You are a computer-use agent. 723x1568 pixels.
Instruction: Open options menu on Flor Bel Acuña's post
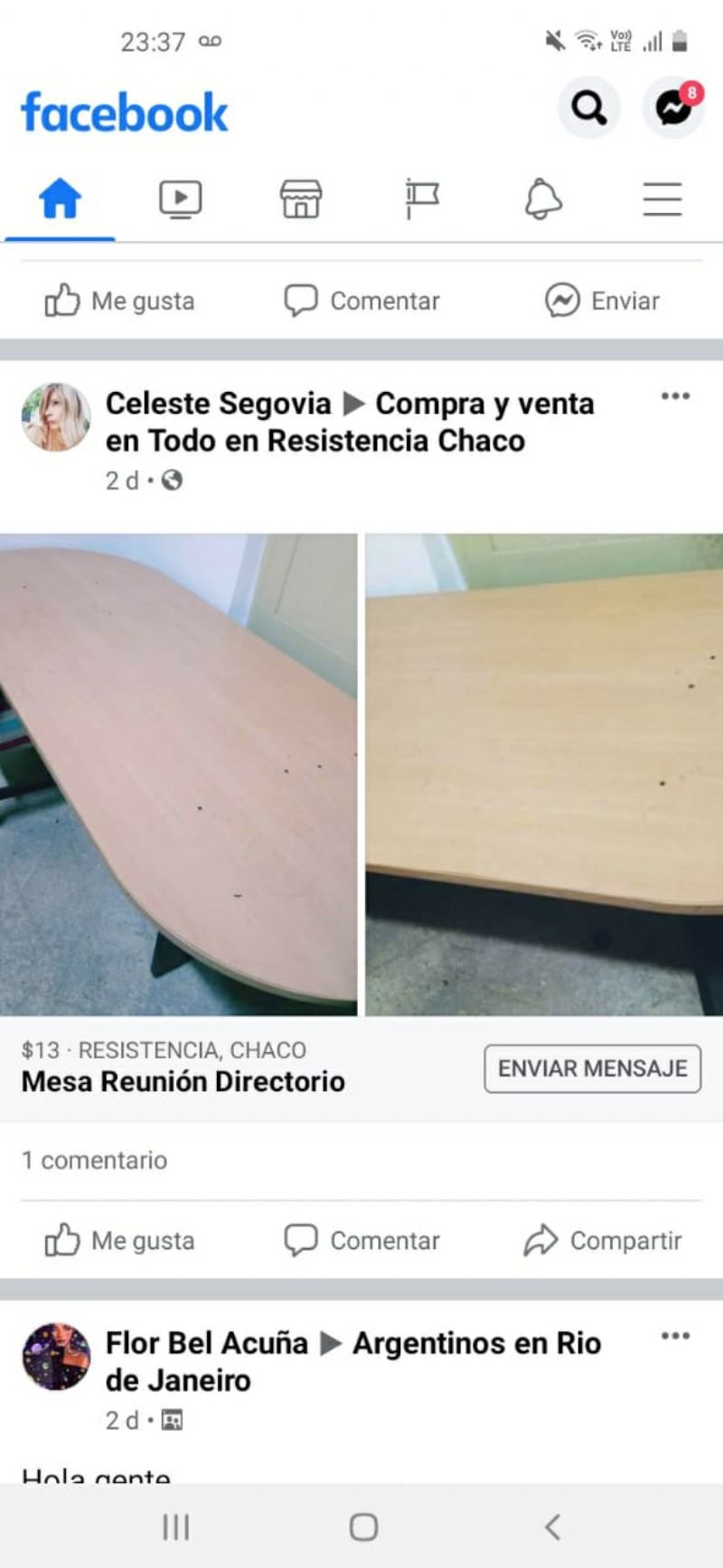pyautogui.click(x=675, y=1336)
